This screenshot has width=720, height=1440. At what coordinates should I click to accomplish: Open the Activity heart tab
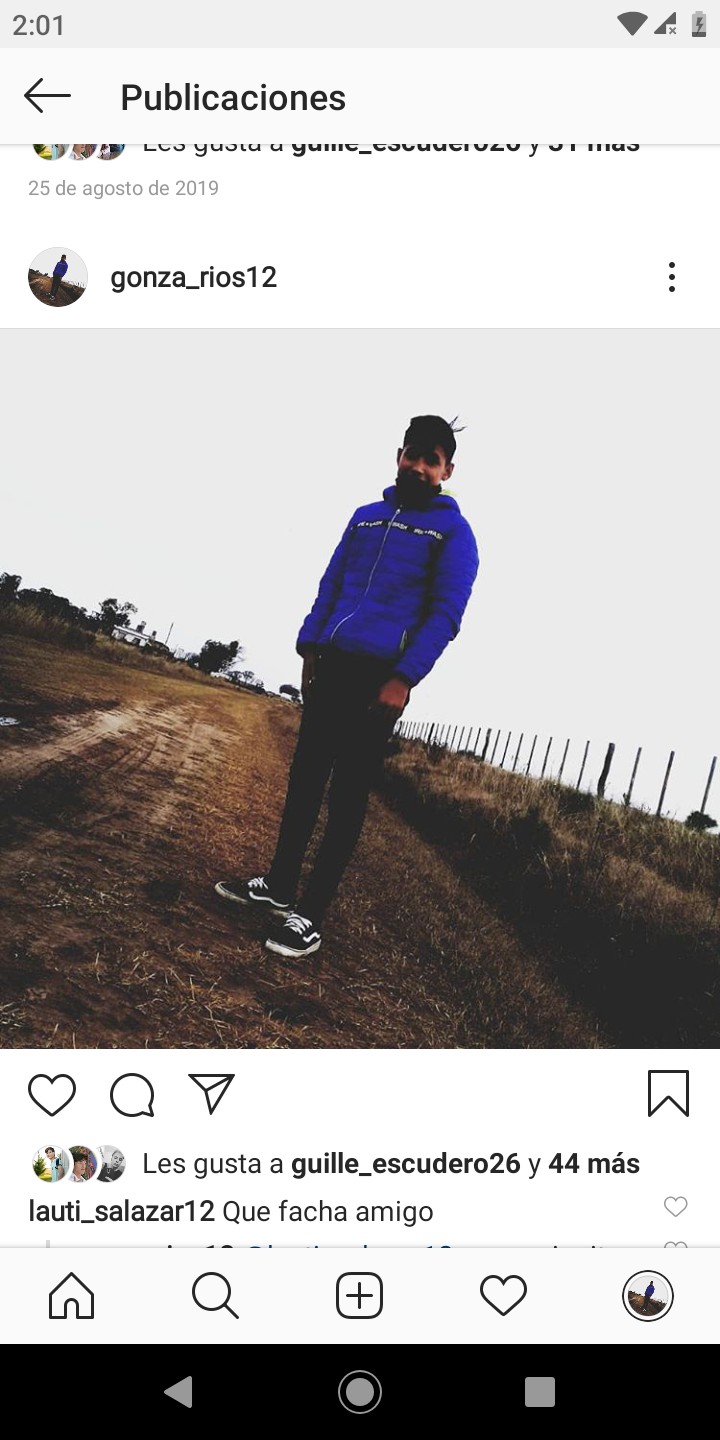point(503,1296)
